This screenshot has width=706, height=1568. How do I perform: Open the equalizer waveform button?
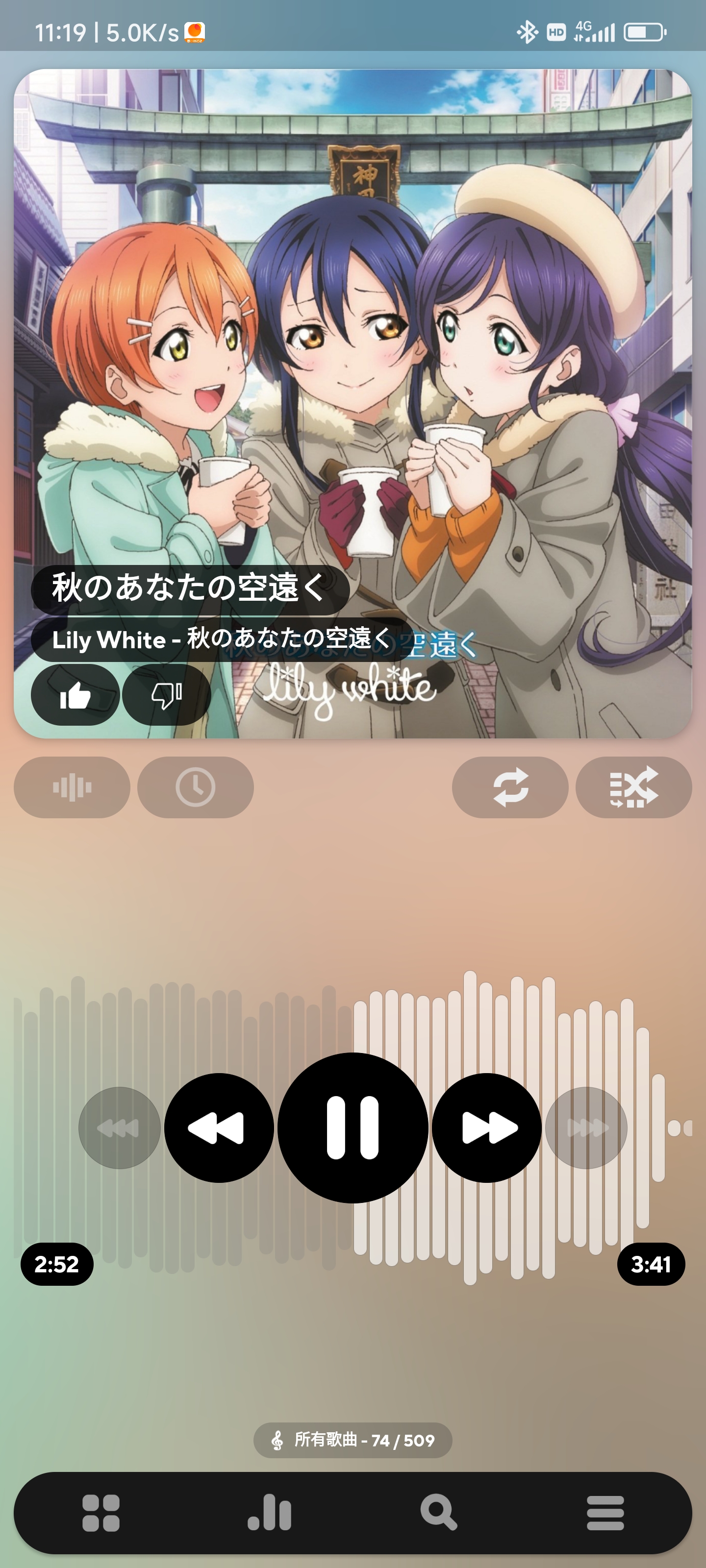tap(72, 787)
